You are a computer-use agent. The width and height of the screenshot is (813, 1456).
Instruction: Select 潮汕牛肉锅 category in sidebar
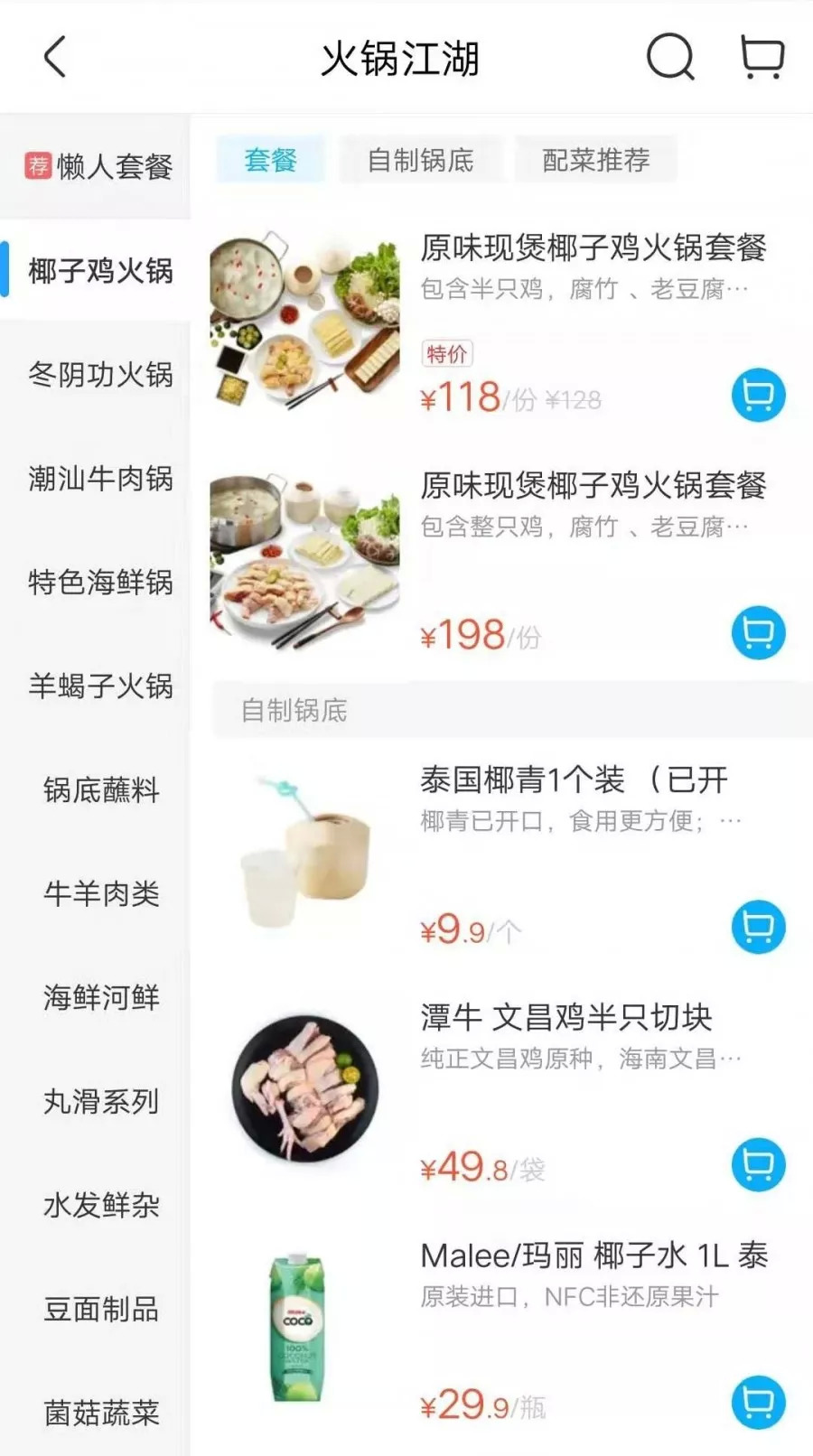99,480
